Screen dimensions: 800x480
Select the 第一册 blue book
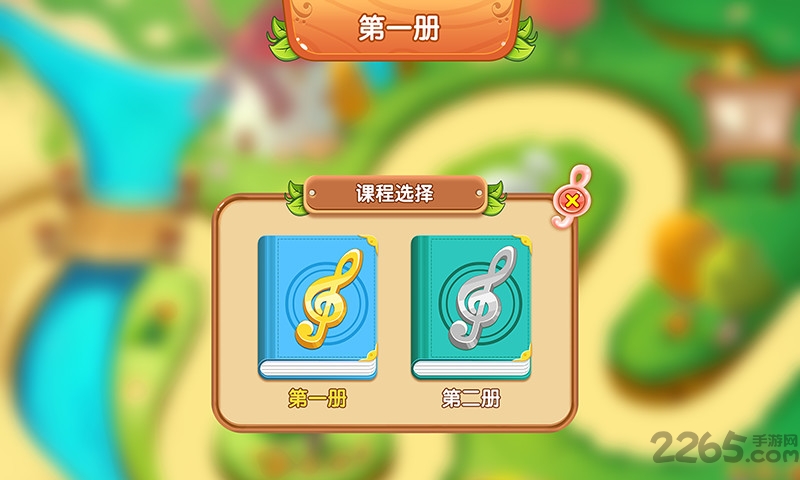click(x=318, y=308)
